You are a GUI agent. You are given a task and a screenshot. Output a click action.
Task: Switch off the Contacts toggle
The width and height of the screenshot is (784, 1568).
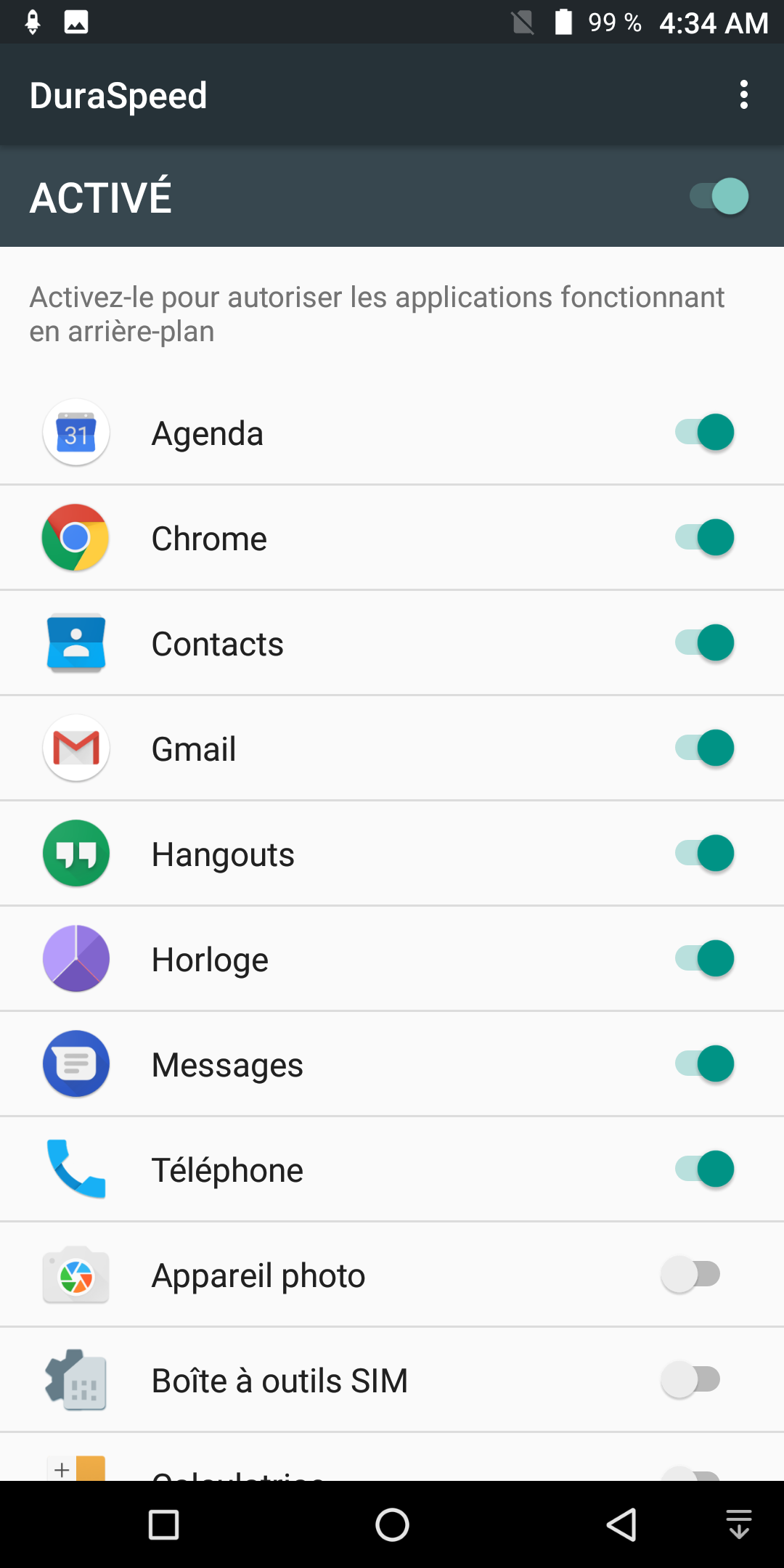click(704, 643)
